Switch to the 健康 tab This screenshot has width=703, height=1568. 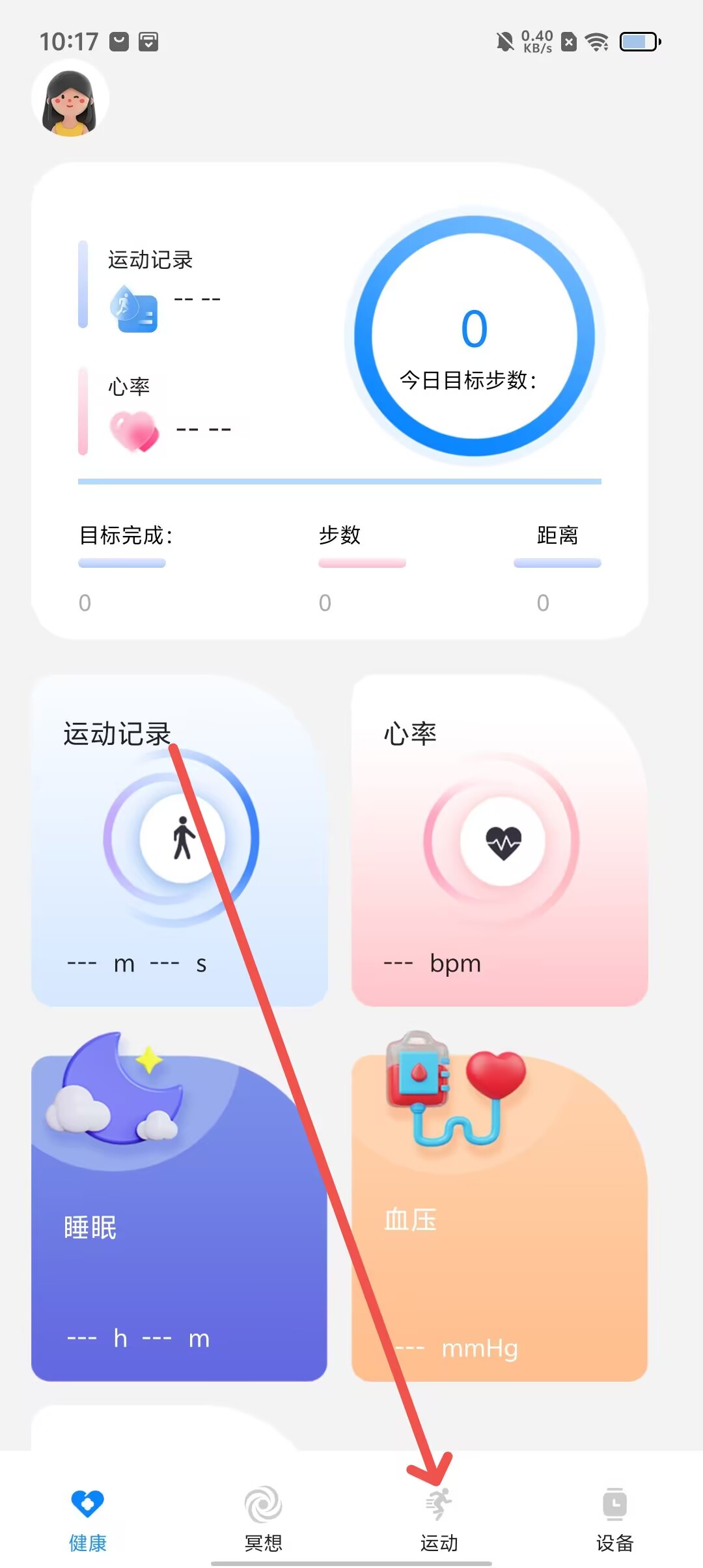[x=88, y=1517]
